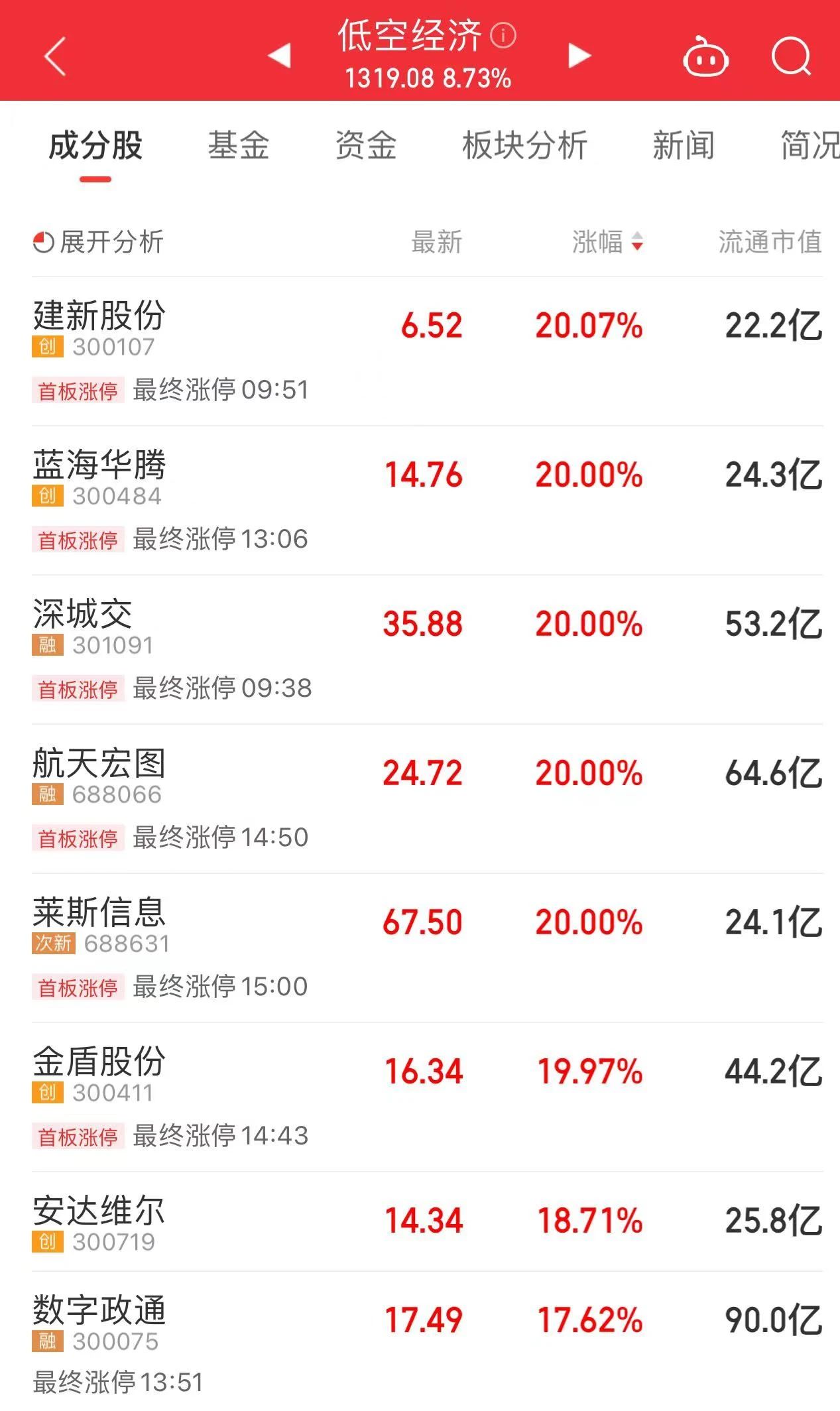Open the stock 深城交
This screenshot has height=1411, width=840.
pos(83,615)
